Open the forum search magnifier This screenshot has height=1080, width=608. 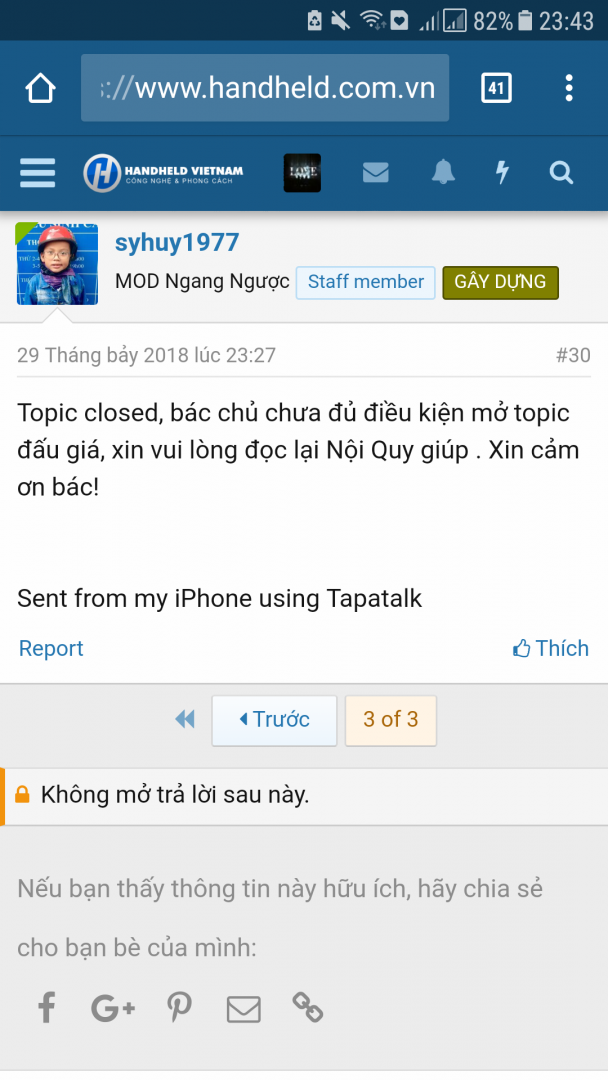point(561,173)
